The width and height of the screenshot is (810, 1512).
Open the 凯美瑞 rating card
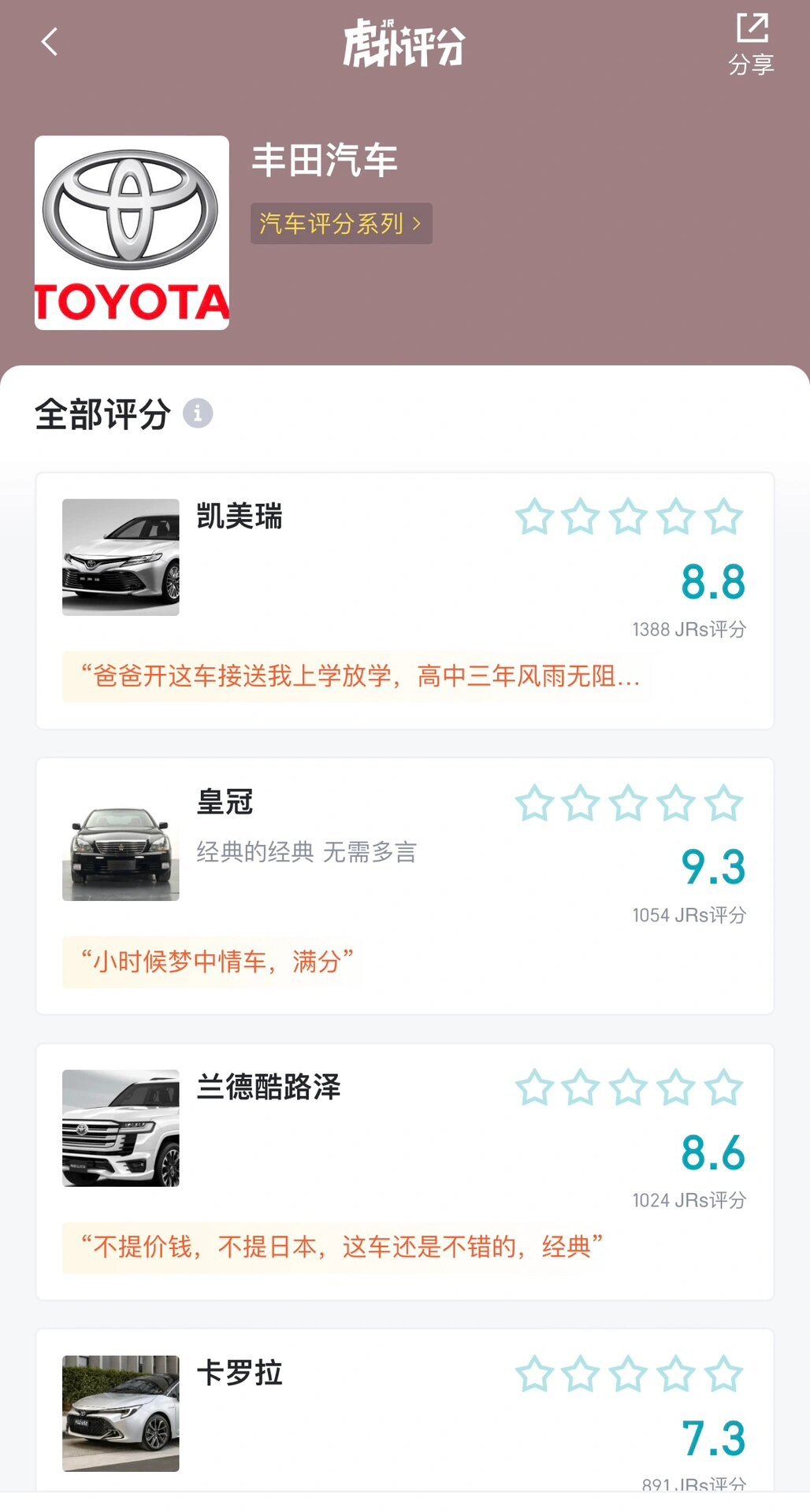405,601
